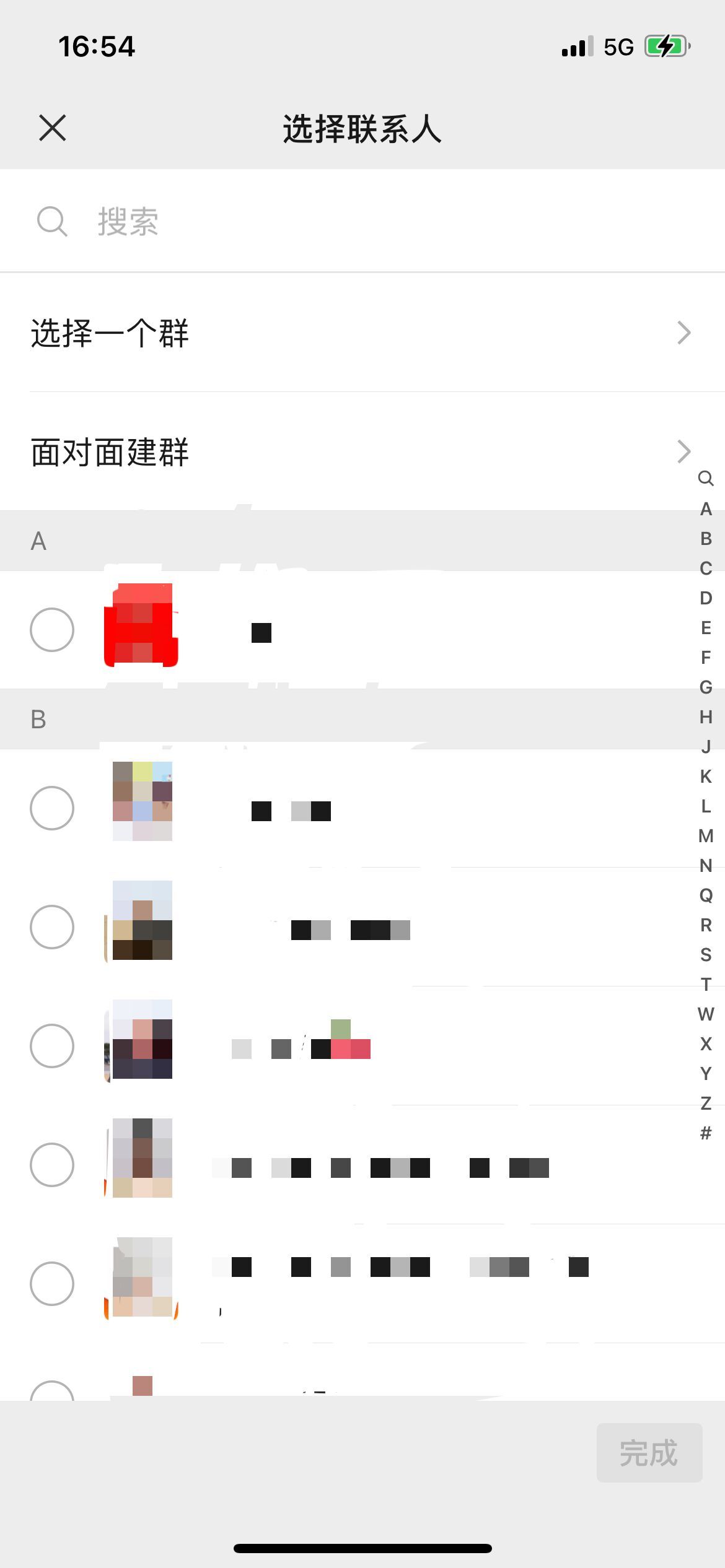Jump to letter H in index
This screenshot has width=725, height=1568.
point(706,717)
